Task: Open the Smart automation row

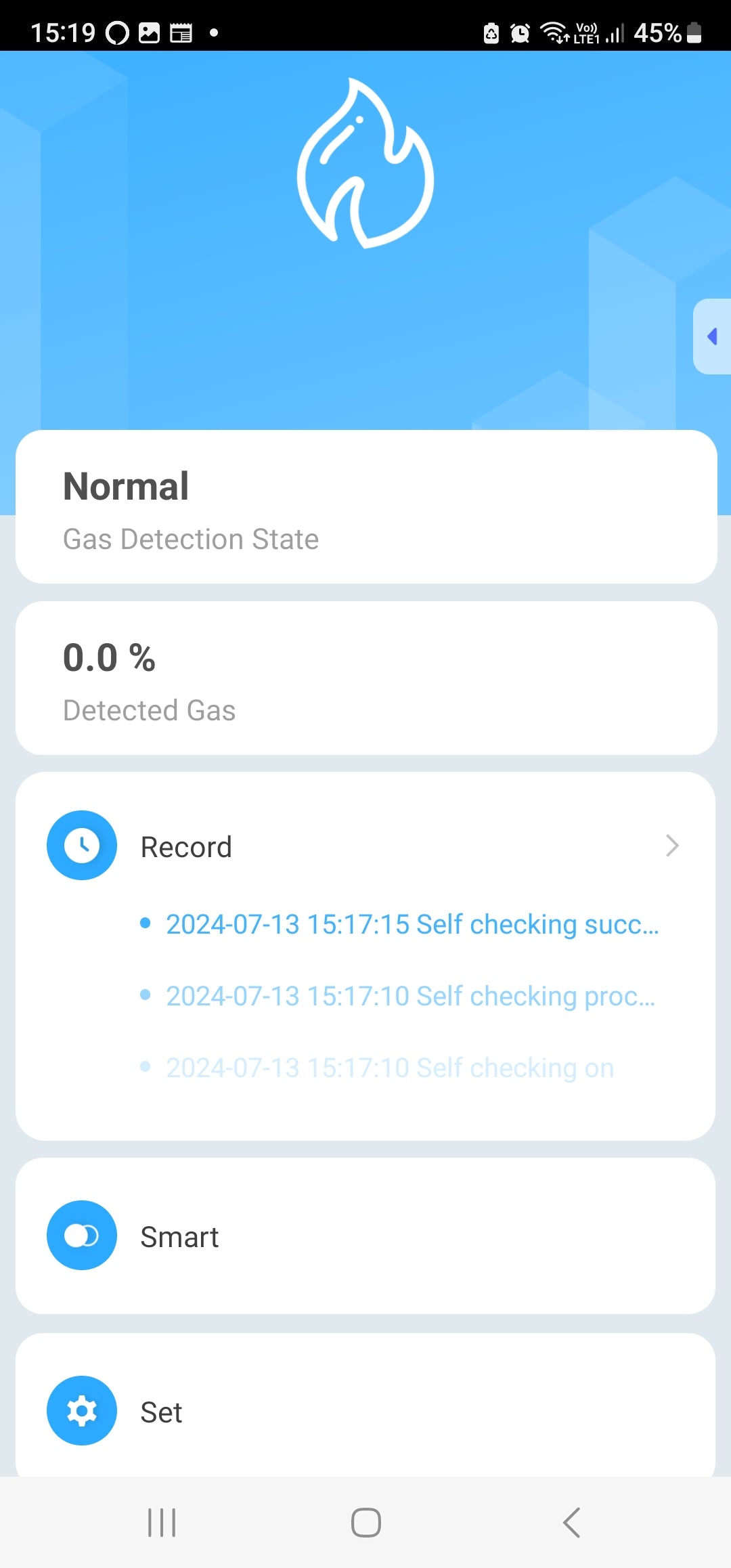Action: (365, 1236)
